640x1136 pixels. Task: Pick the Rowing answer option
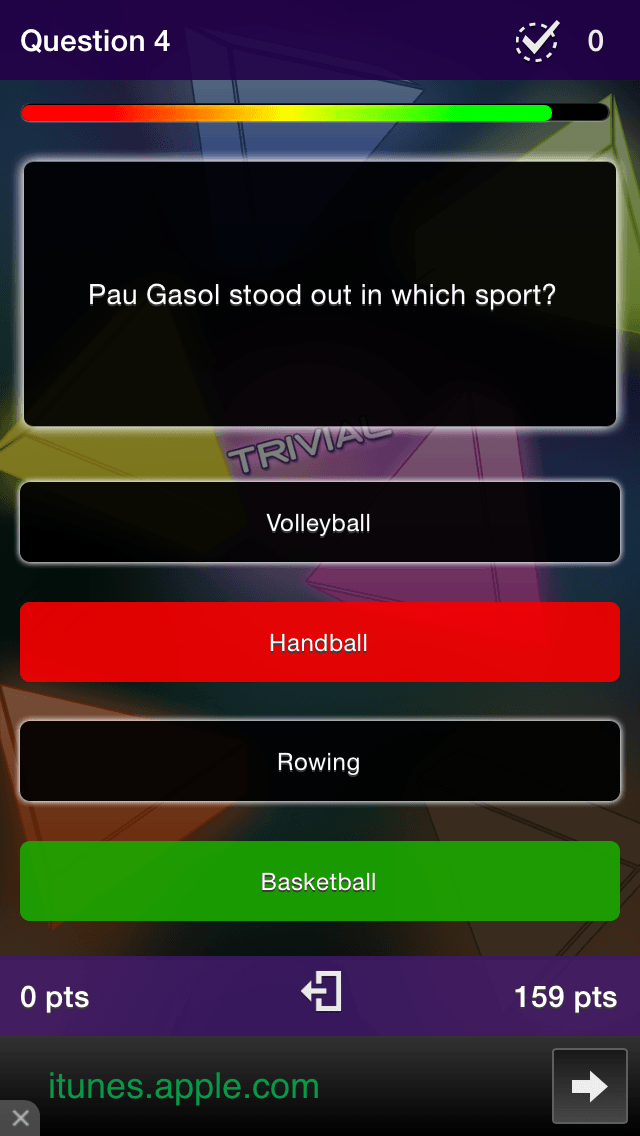pos(319,762)
